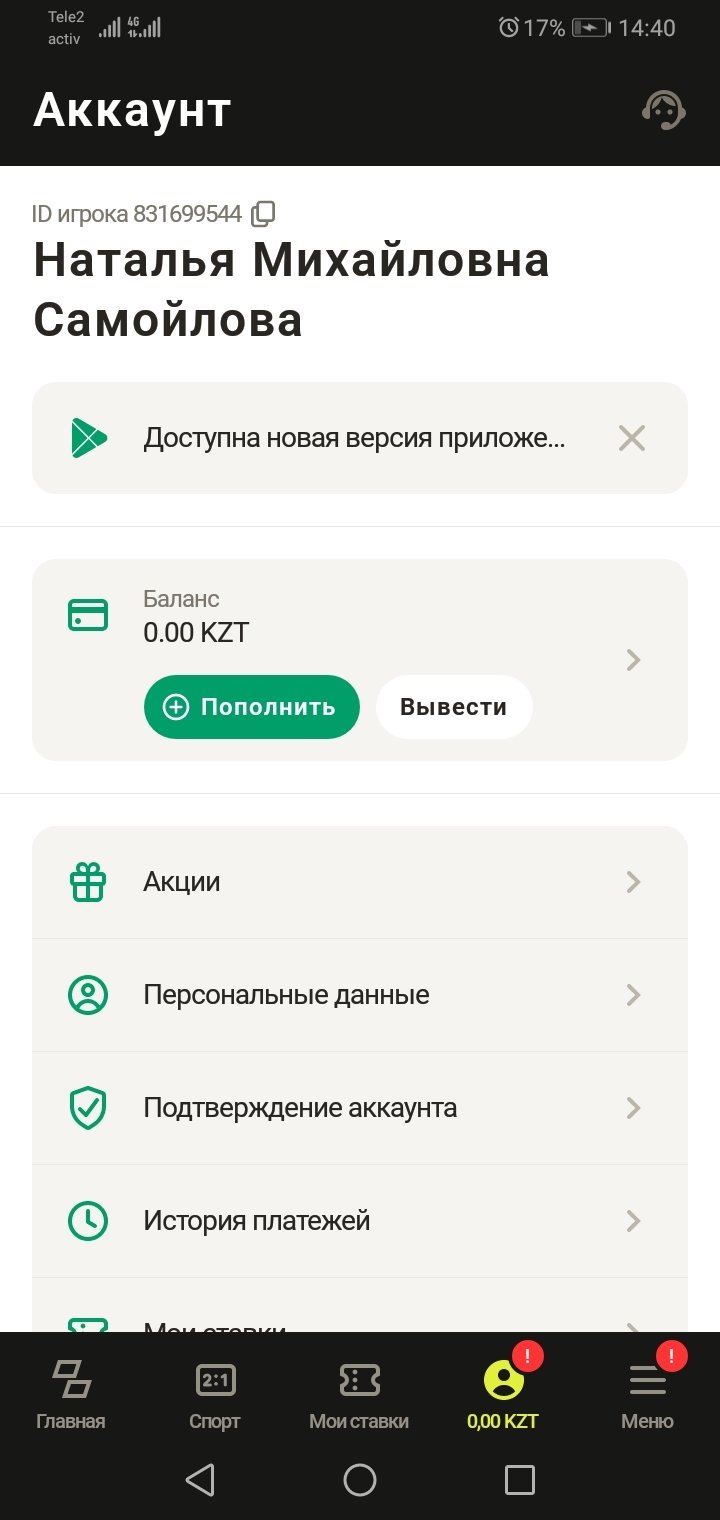The height and width of the screenshot is (1520, 720).
Task: Open Персональные данные
Action: pyautogui.click(x=360, y=995)
